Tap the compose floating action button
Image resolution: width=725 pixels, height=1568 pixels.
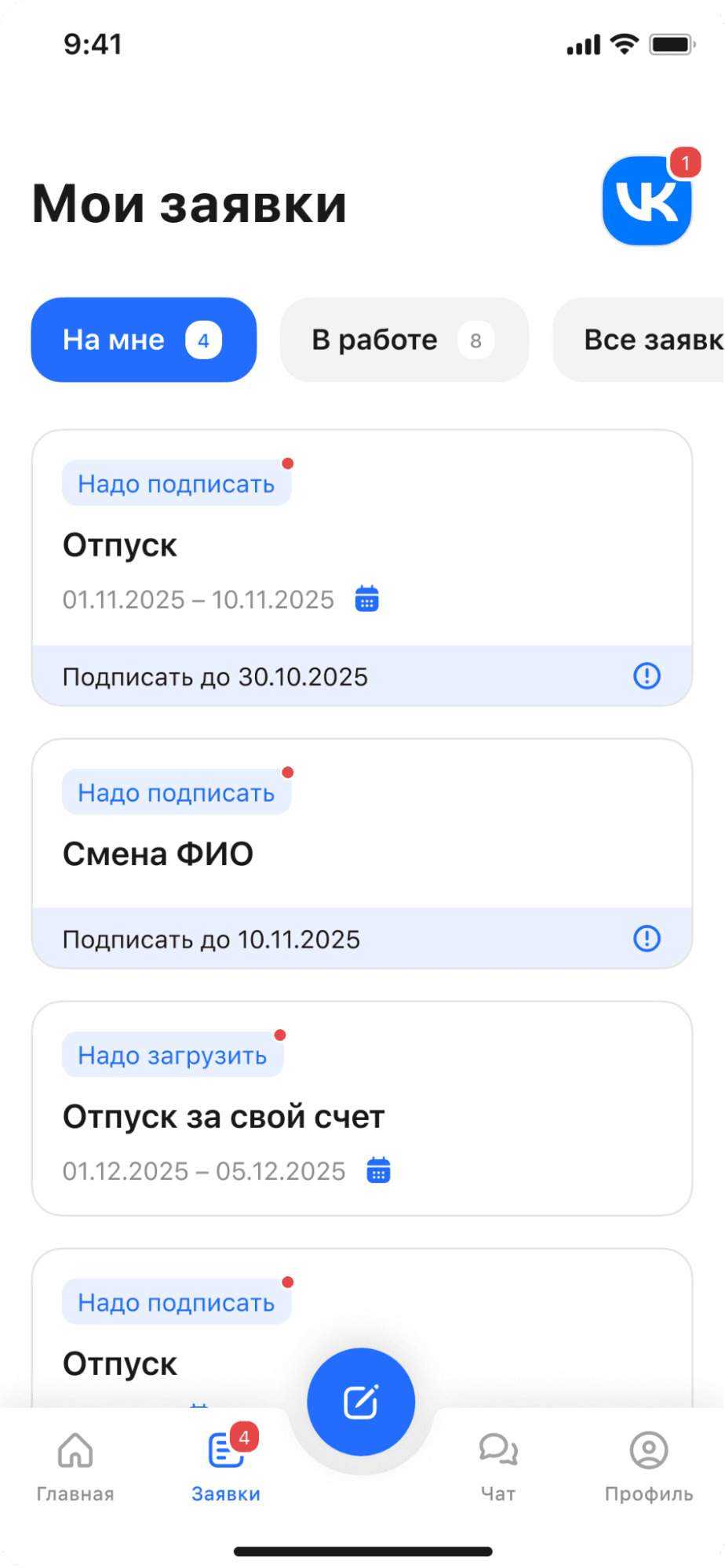point(360,1402)
